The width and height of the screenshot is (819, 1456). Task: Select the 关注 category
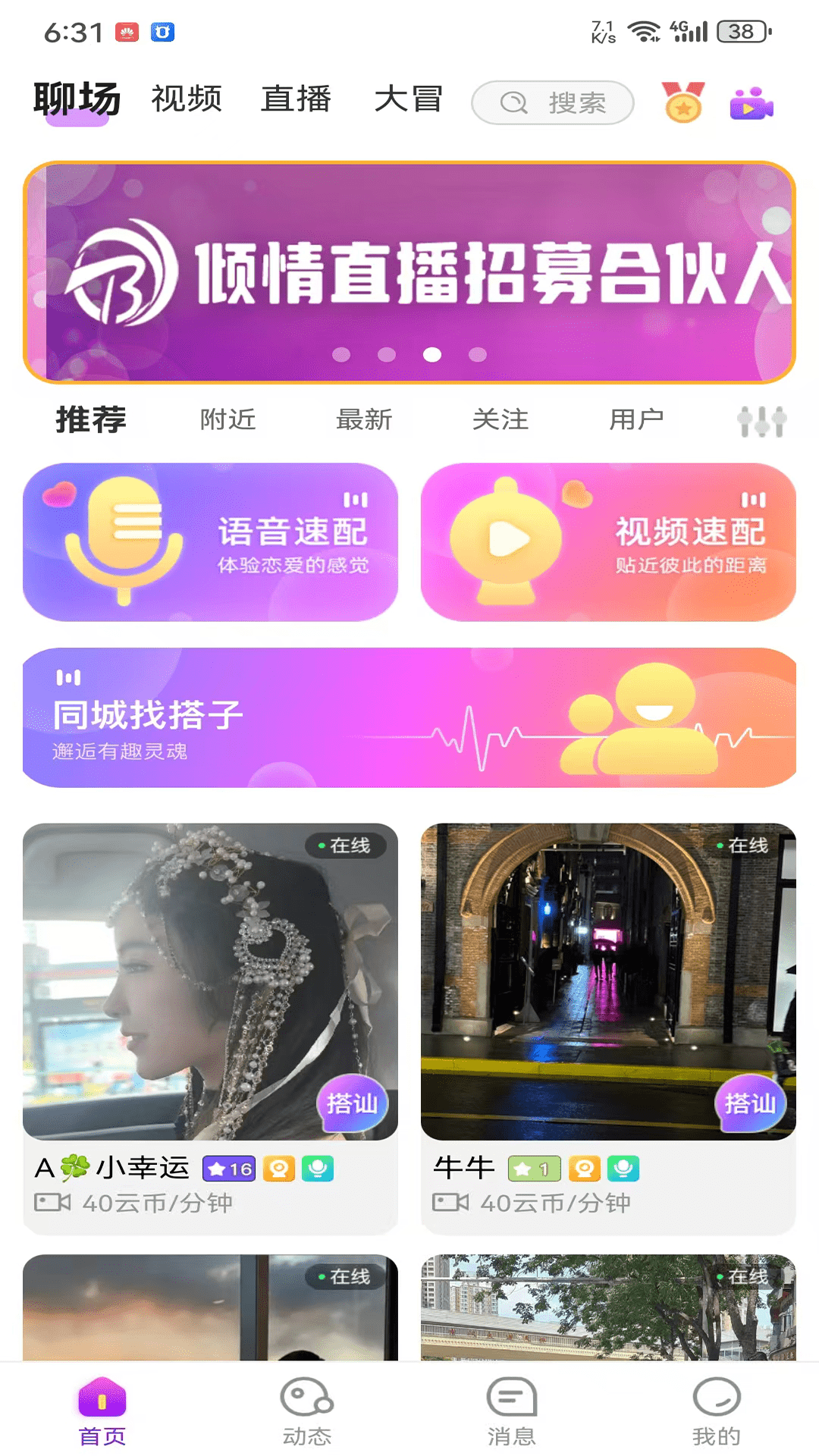click(501, 419)
